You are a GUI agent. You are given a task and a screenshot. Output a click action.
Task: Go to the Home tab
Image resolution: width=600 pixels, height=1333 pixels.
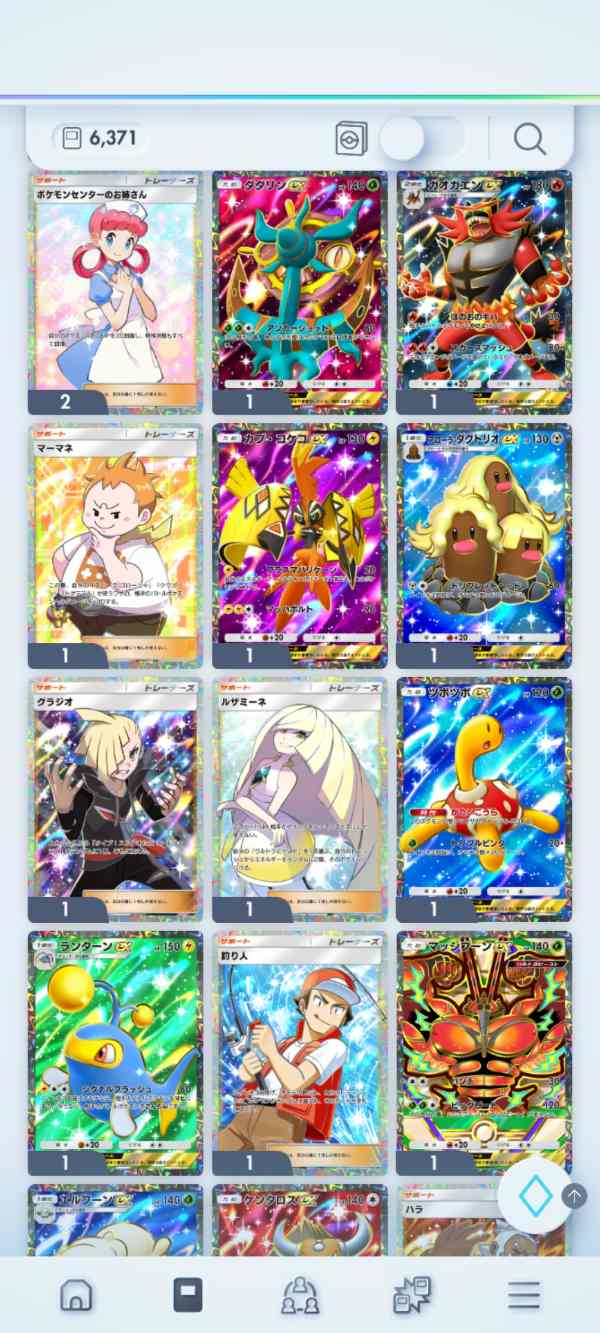pyautogui.click(x=76, y=1294)
